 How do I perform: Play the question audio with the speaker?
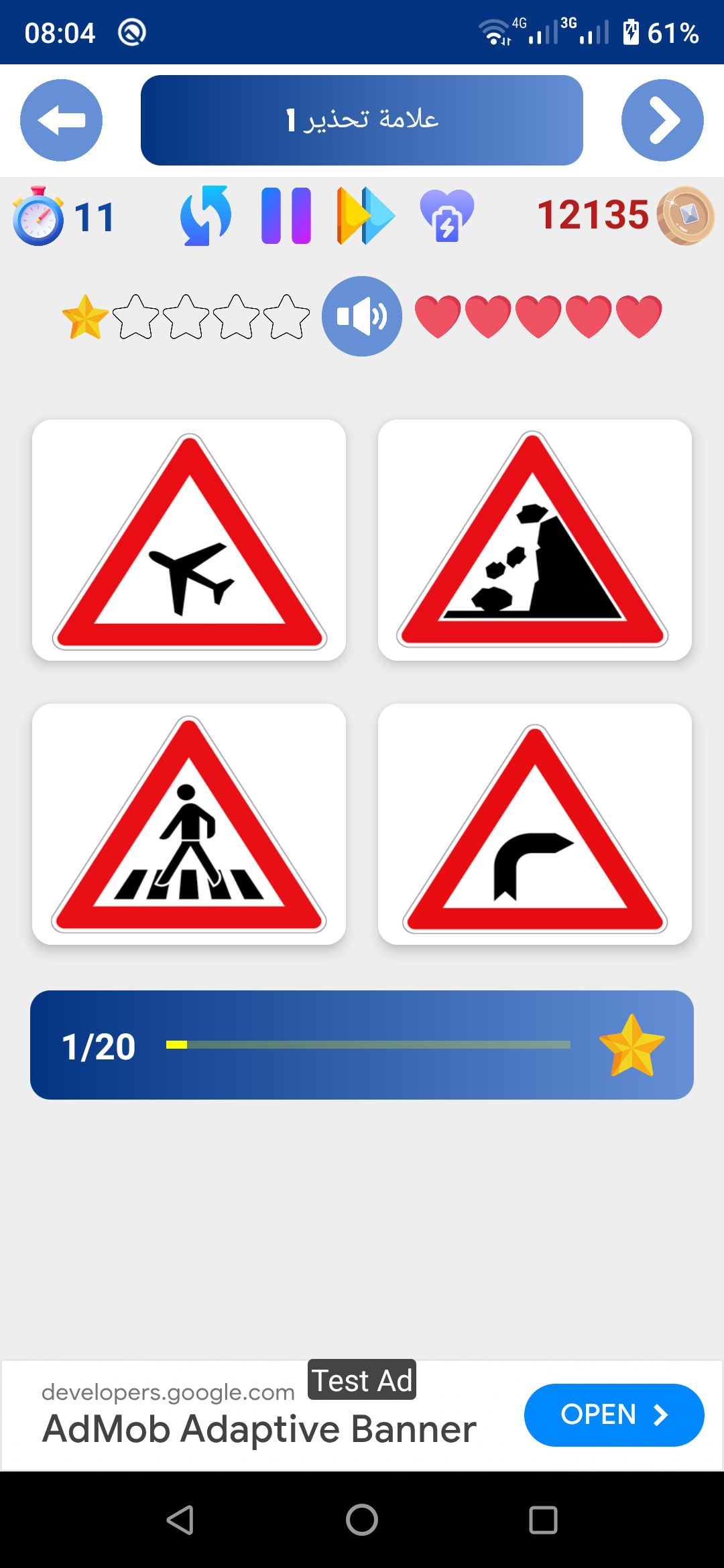(x=362, y=316)
